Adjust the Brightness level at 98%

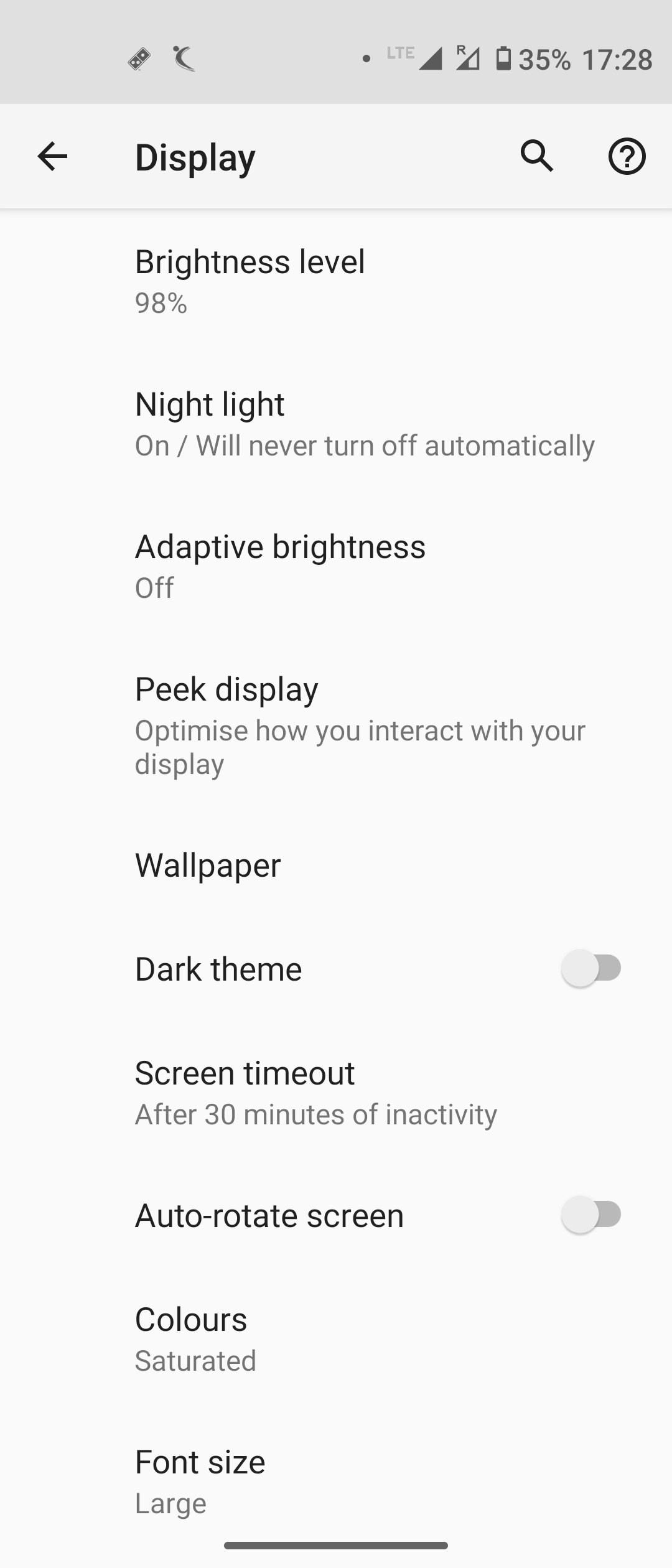(x=336, y=280)
